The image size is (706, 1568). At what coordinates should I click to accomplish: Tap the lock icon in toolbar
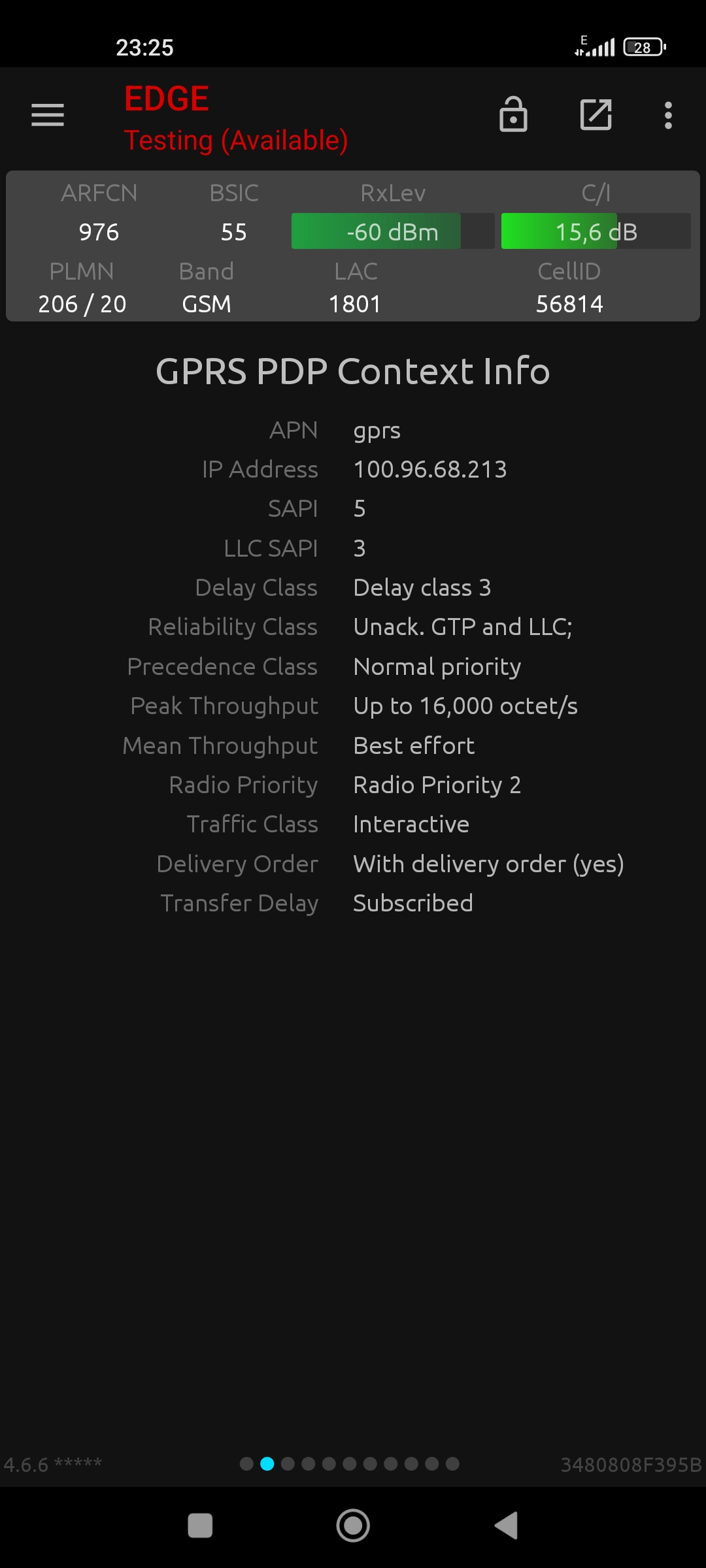[x=513, y=114]
